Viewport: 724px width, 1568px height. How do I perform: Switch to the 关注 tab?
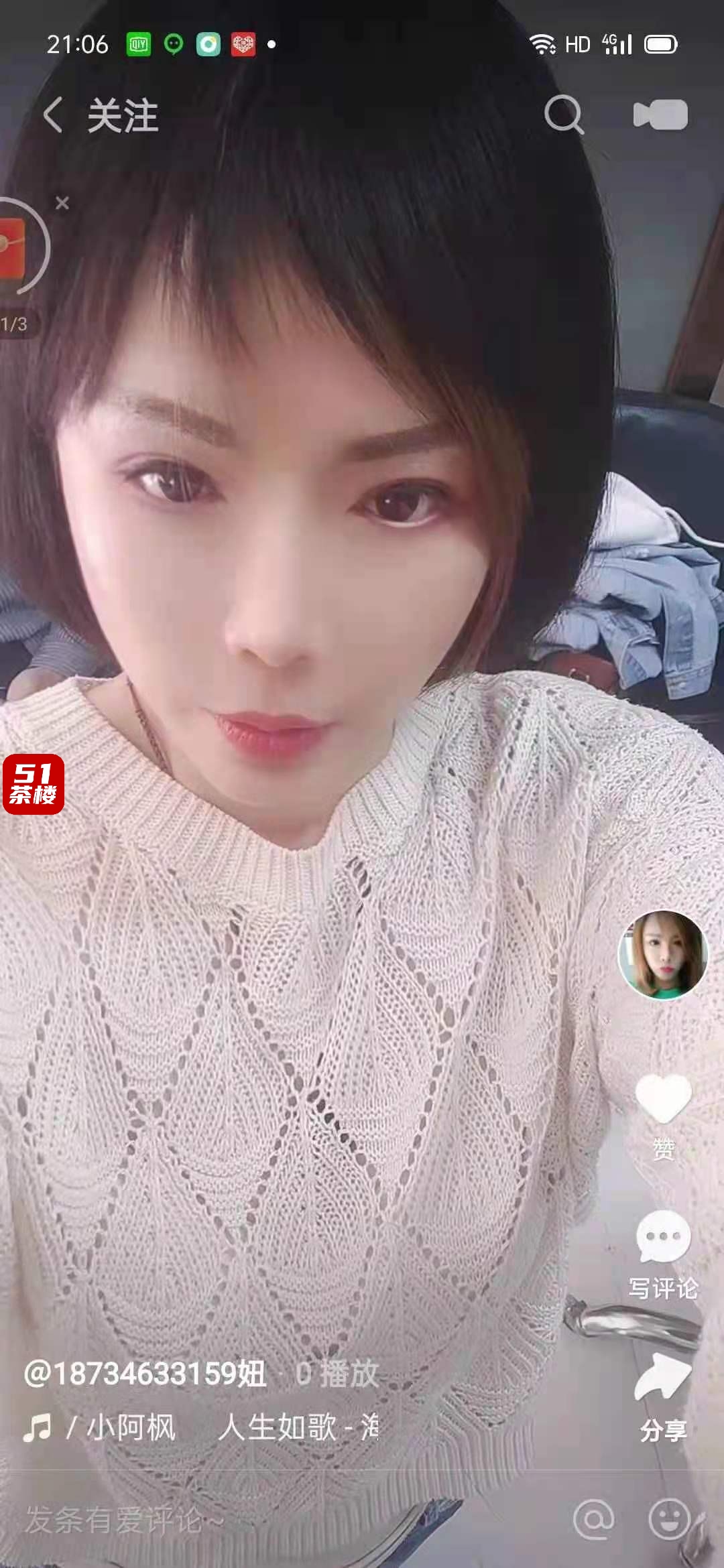coord(124,115)
